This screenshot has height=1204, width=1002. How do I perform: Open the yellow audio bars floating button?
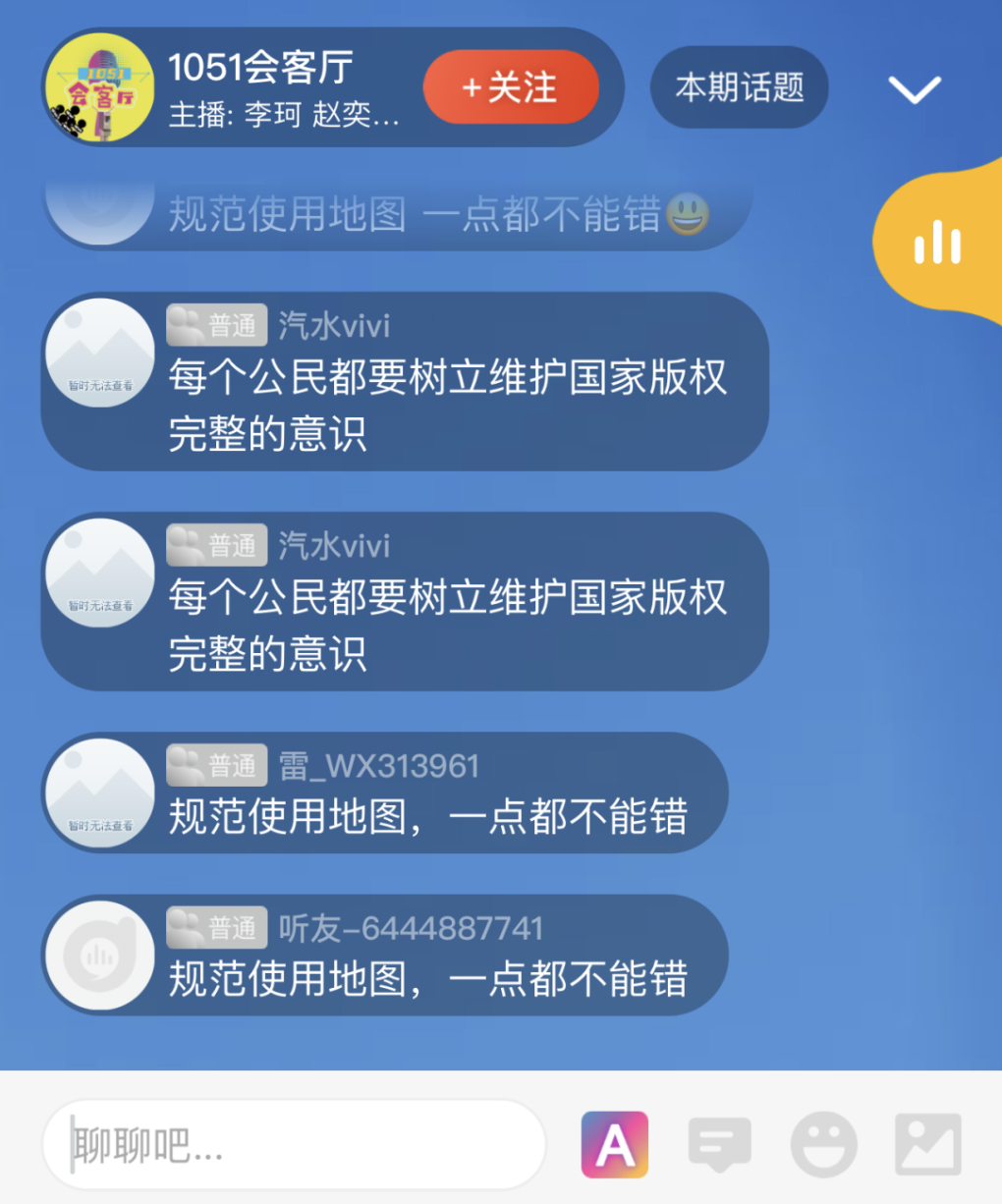[x=938, y=243]
